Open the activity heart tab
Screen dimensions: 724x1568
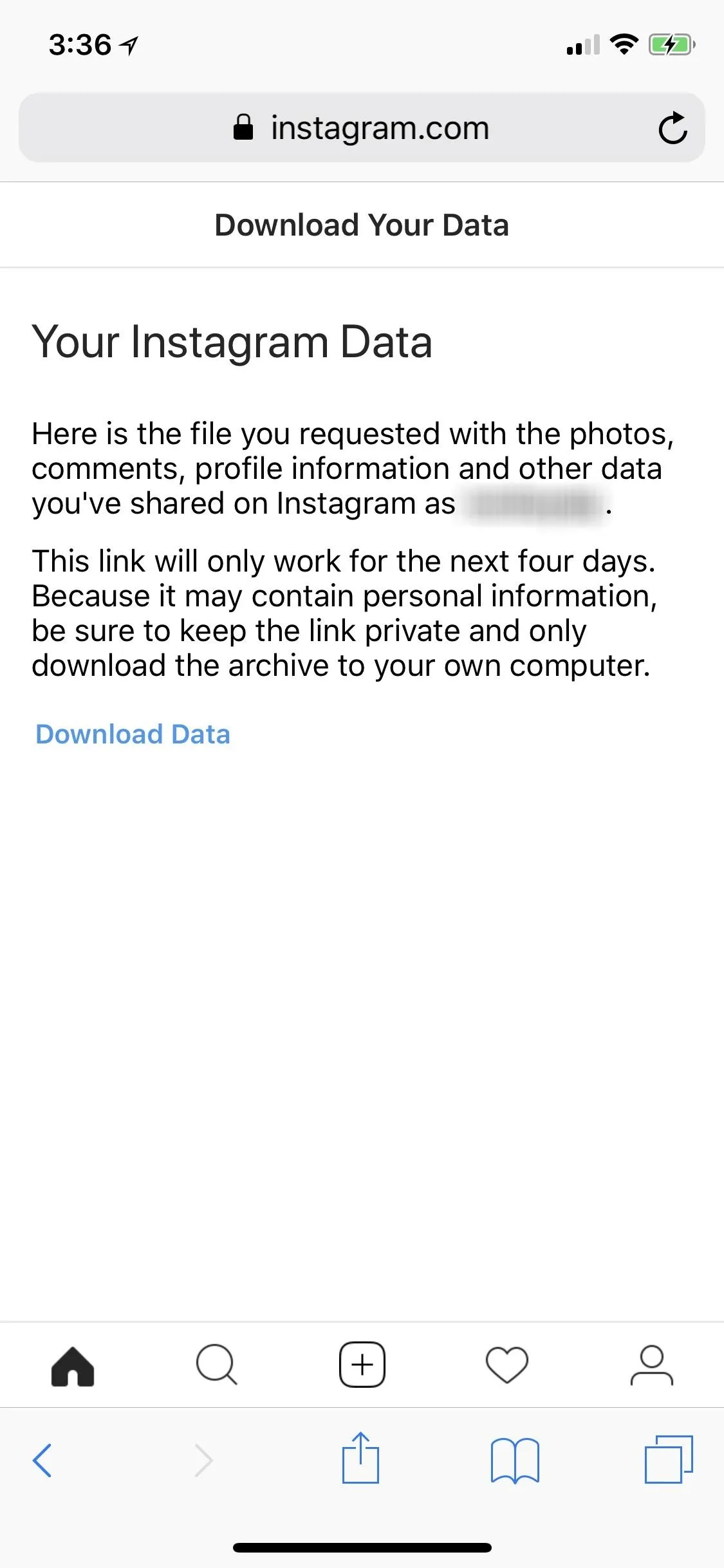[507, 1365]
